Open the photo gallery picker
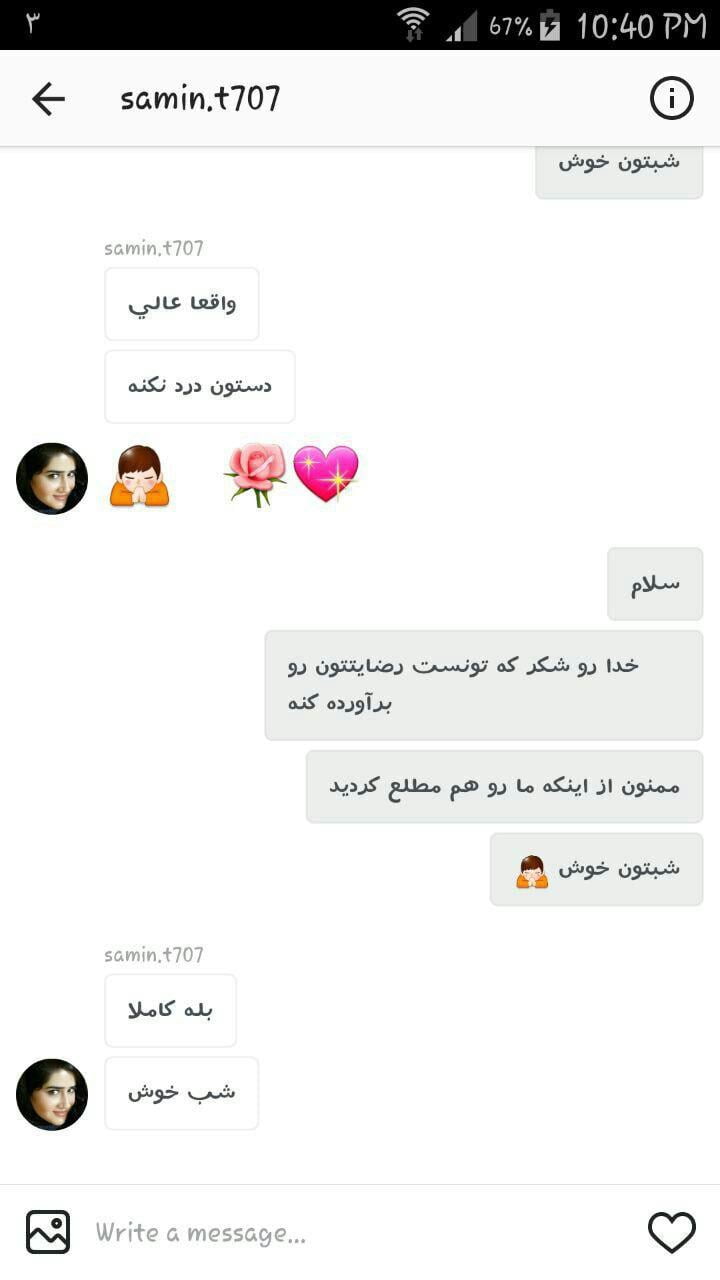Viewport: 720px width, 1280px height. [48, 1232]
